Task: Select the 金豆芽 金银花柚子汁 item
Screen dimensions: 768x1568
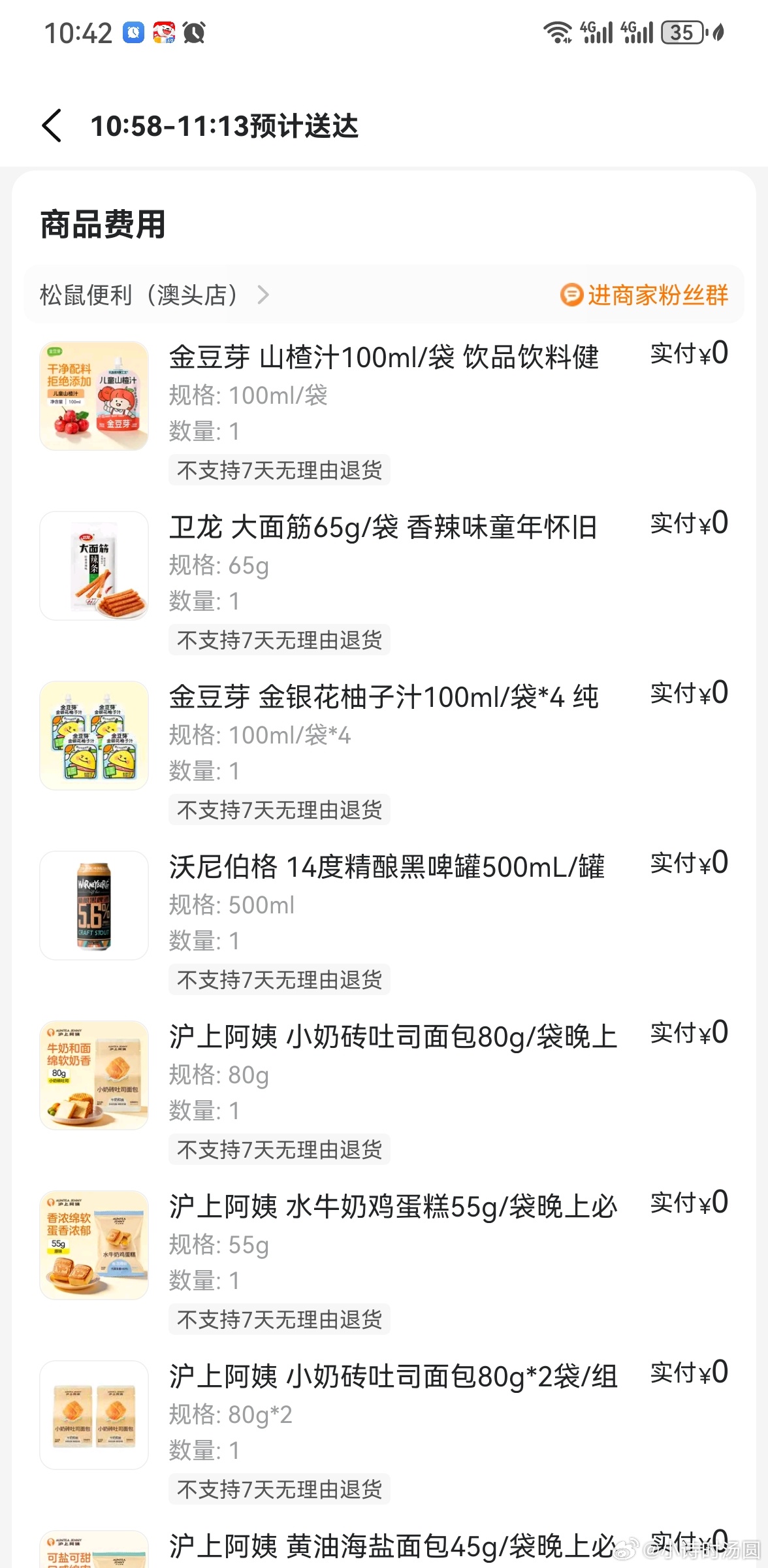Action: tap(383, 697)
